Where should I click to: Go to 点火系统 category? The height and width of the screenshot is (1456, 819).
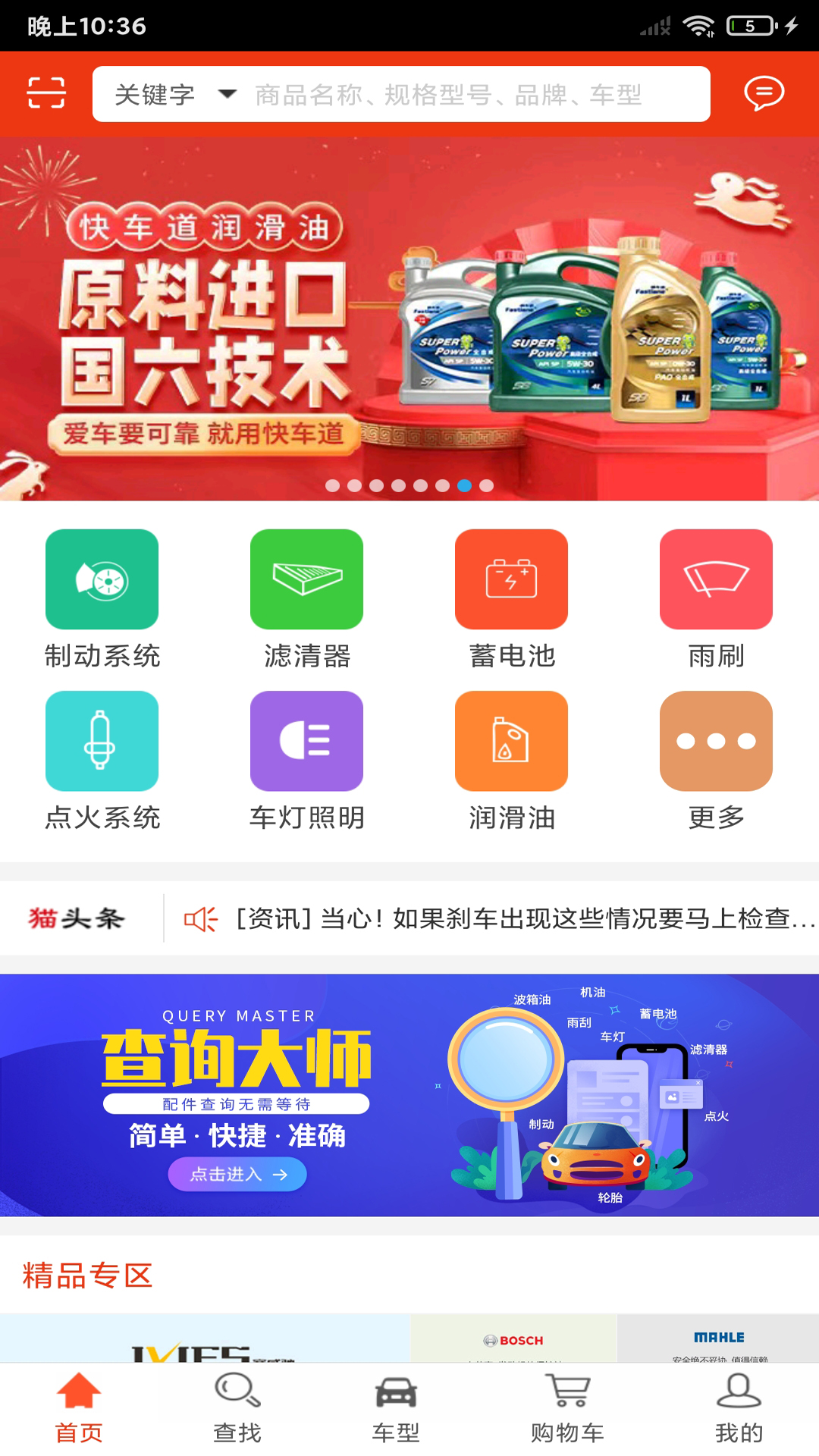(102, 761)
